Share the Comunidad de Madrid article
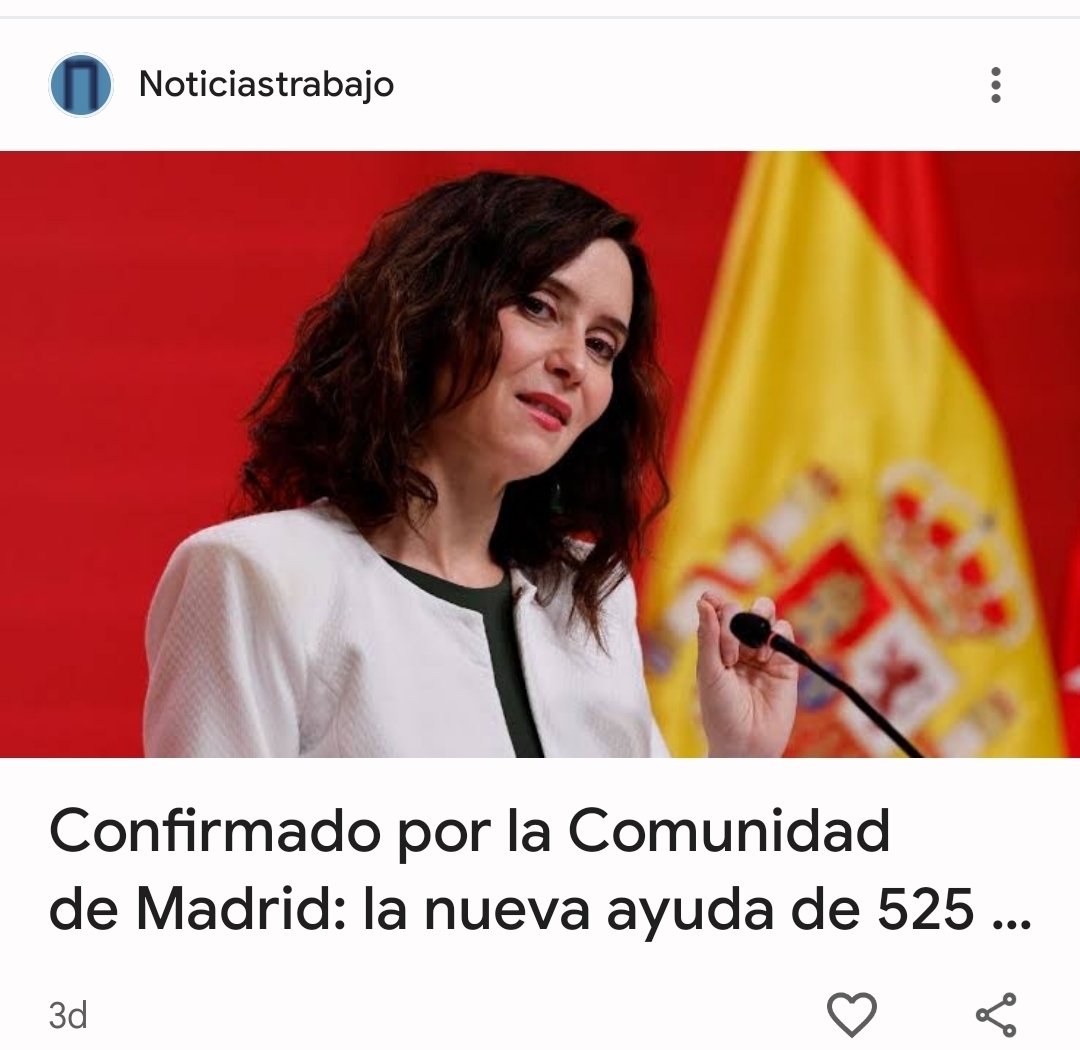 [996, 1014]
